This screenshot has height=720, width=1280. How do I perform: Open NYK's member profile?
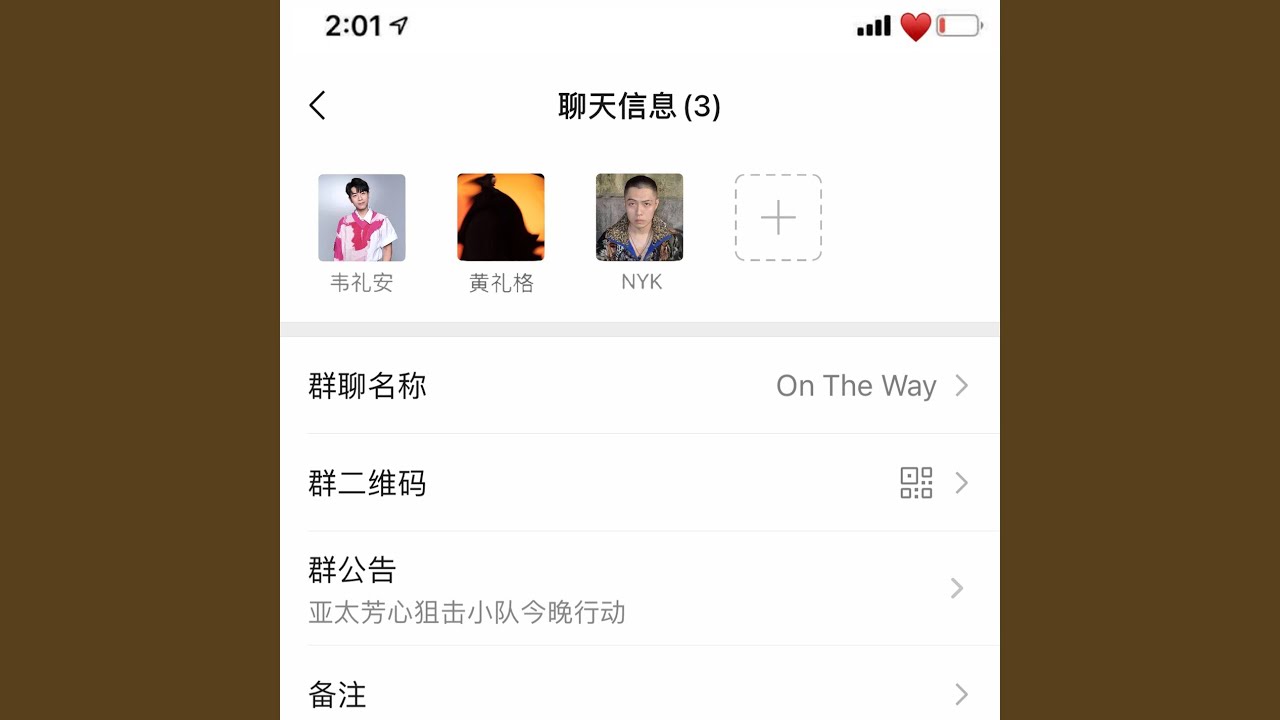(x=640, y=218)
